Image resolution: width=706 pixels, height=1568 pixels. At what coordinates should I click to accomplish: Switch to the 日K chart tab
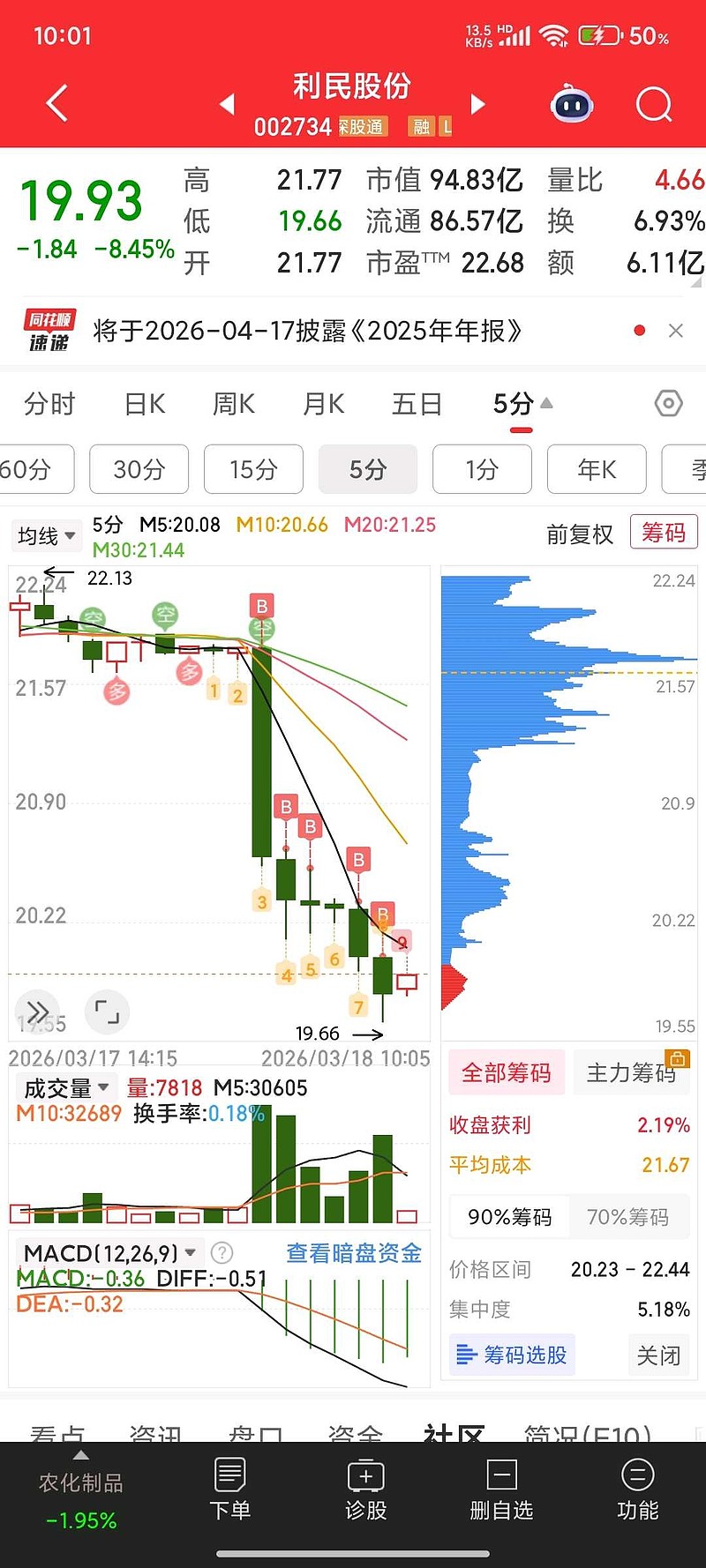click(145, 404)
